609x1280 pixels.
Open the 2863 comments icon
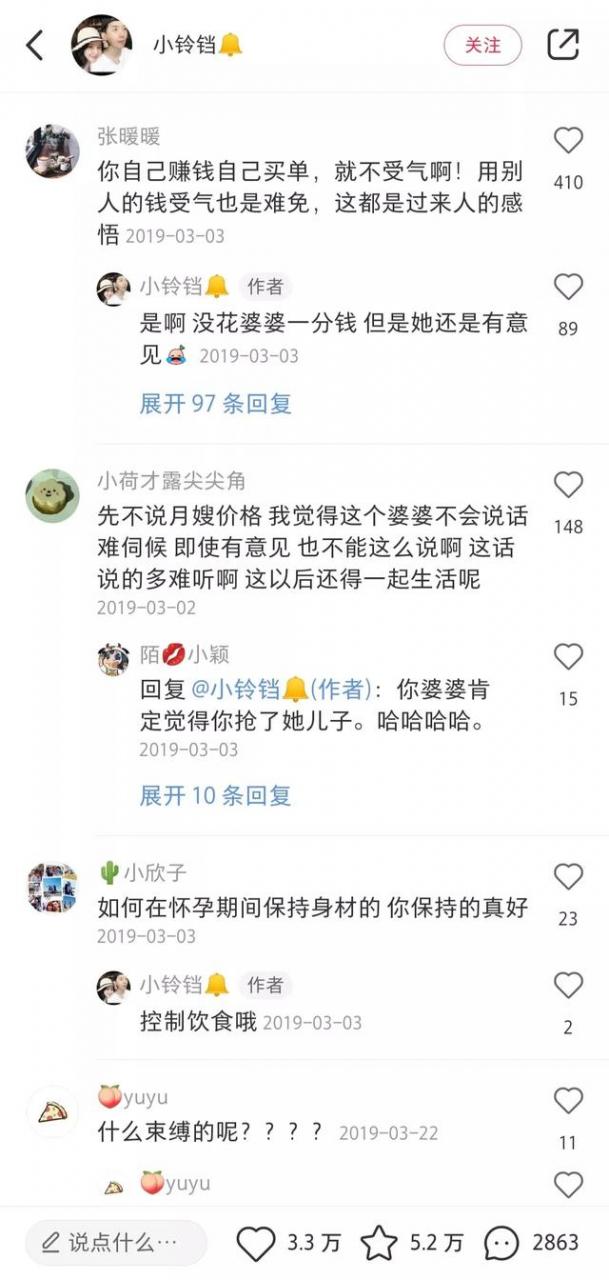[x=502, y=1243]
